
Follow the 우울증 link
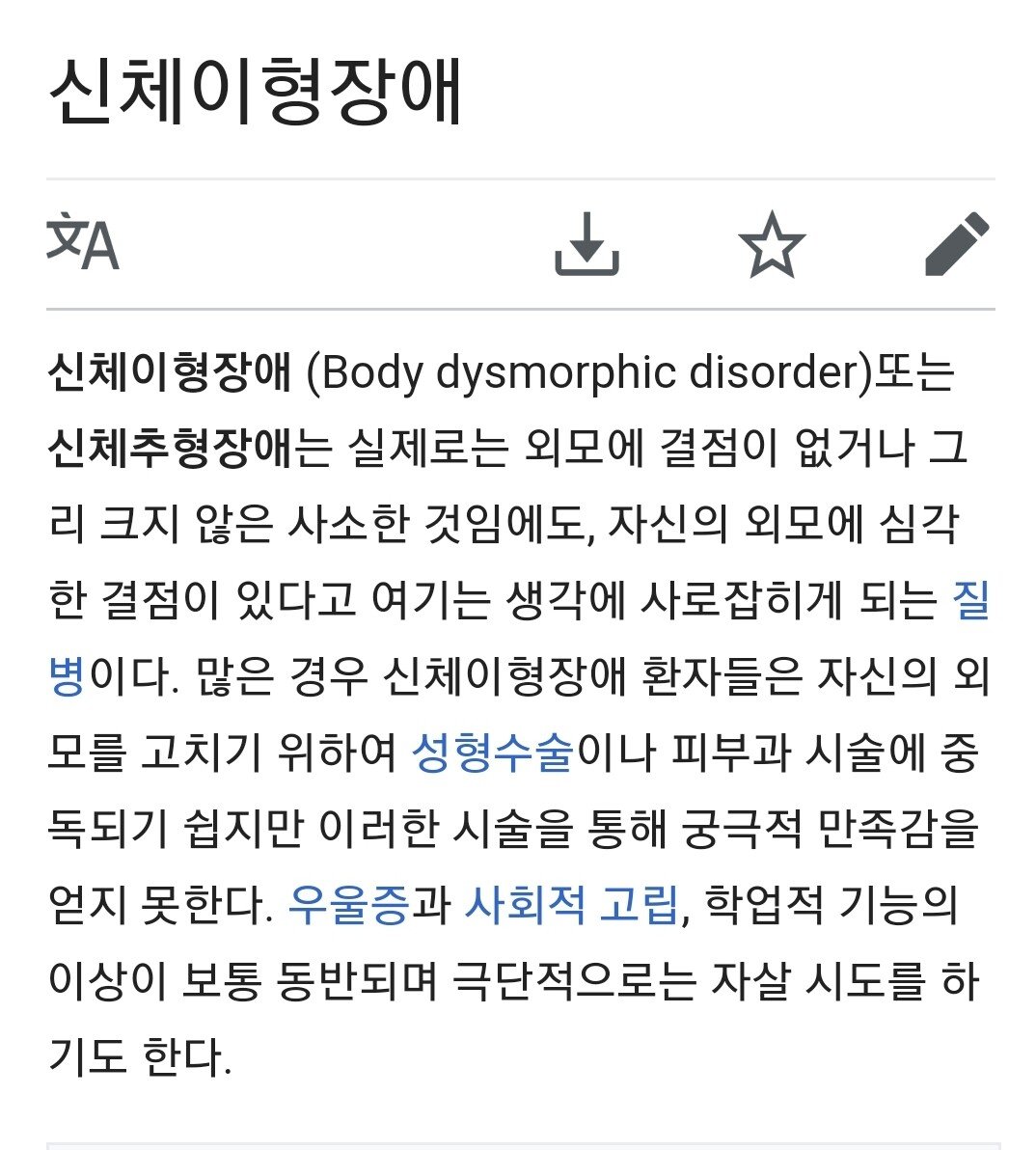348,906
